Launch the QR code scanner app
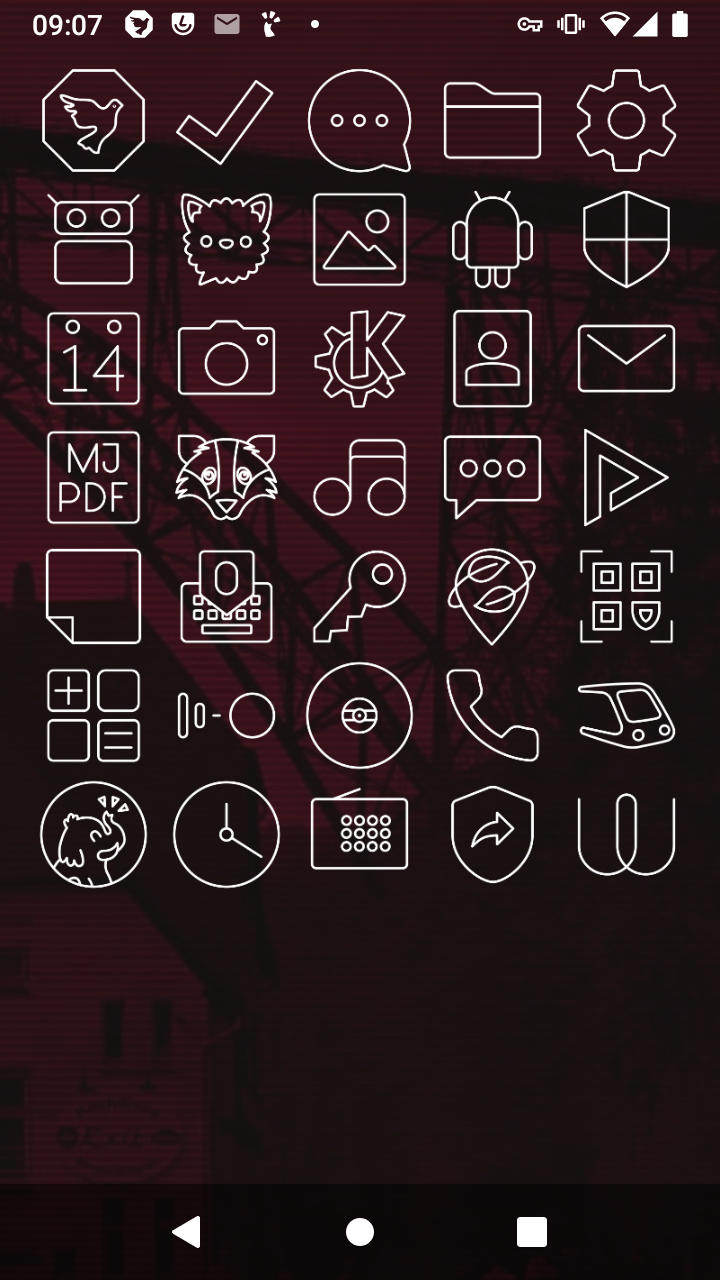Screen dimensions: 720x1280 626,596
